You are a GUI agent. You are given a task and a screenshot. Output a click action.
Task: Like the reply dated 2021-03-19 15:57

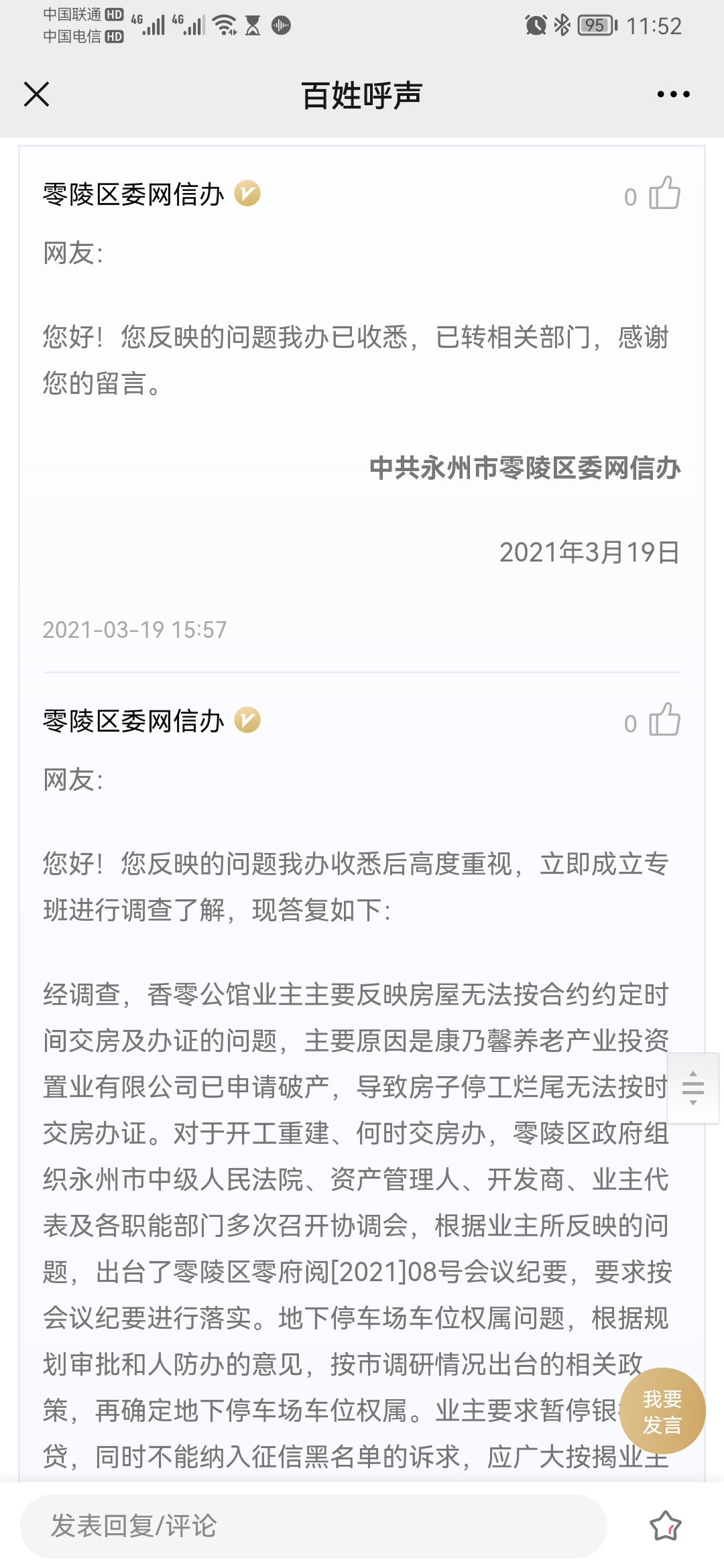click(664, 194)
